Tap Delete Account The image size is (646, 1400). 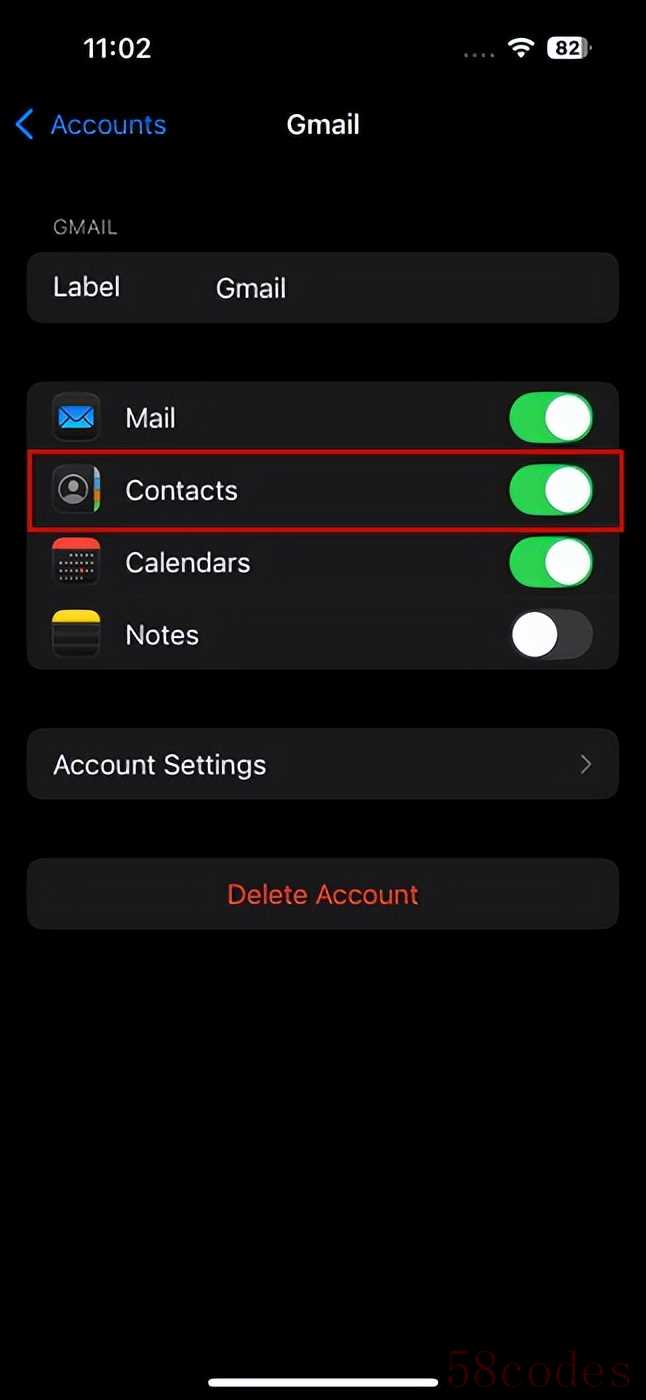(x=322, y=894)
